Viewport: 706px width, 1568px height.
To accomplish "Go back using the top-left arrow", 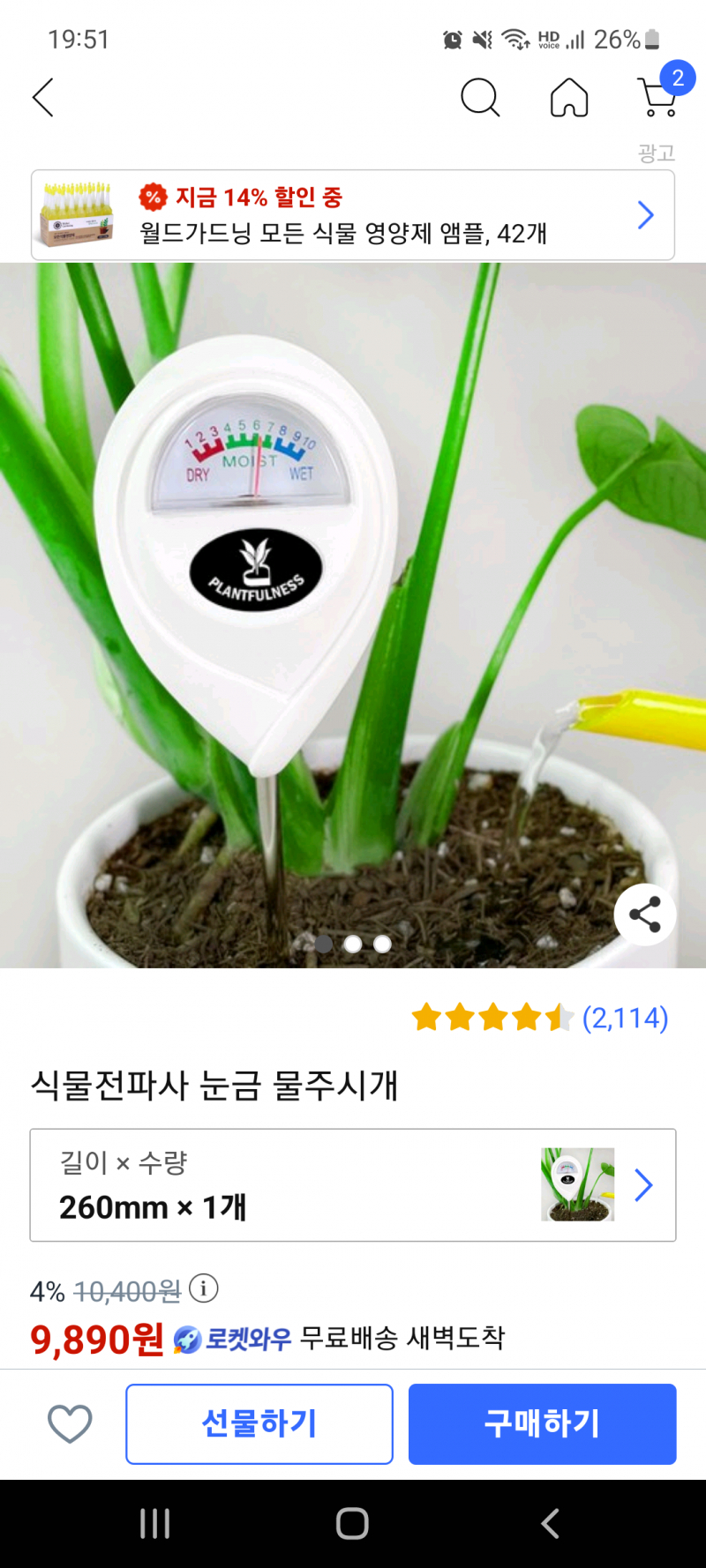I will (43, 97).
